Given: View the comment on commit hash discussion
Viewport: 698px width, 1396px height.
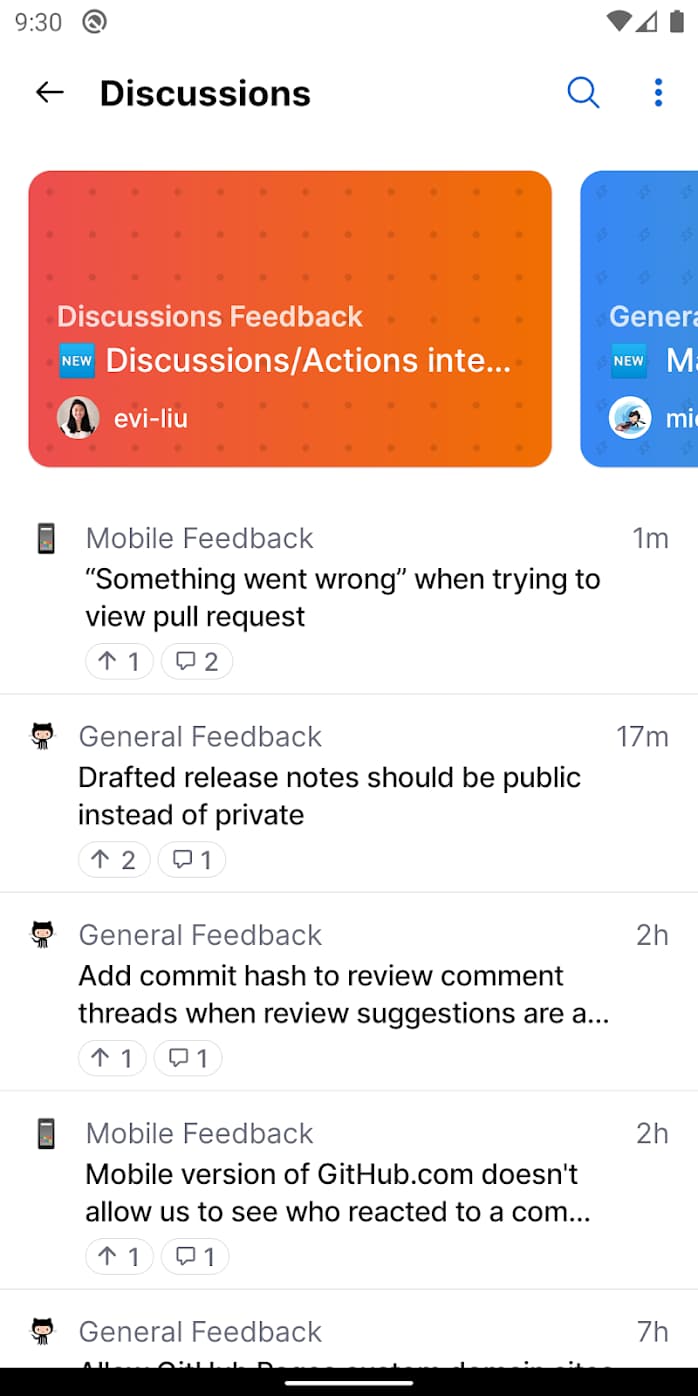Looking at the screenshot, I should 188,1058.
